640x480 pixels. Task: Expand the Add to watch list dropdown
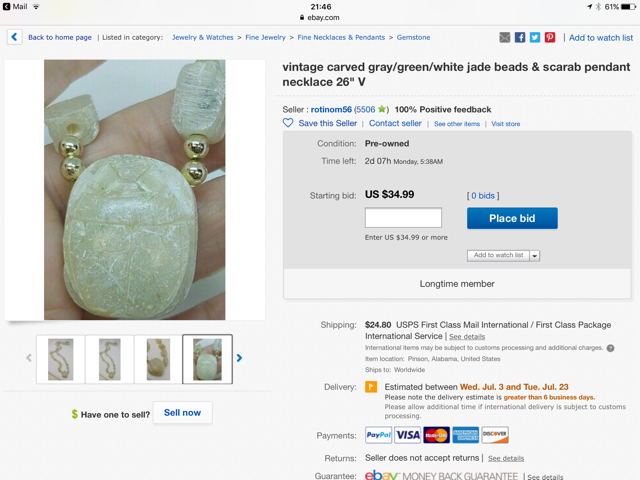pos(535,255)
